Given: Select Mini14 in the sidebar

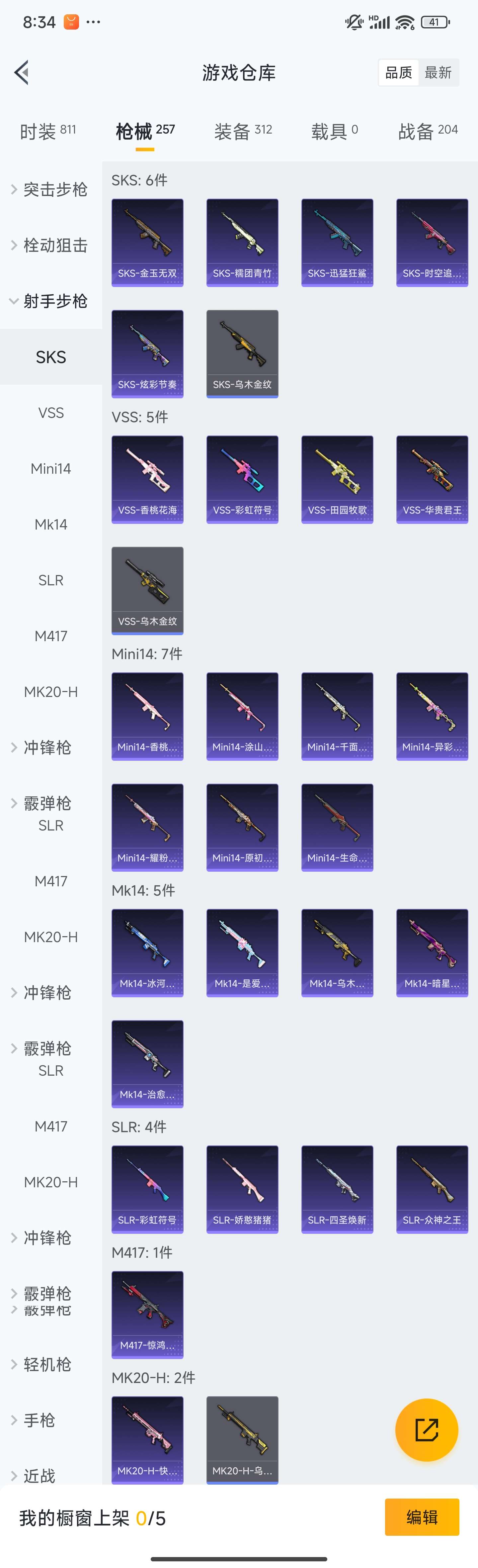Looking at the screenshot, I should pos(51,469).
